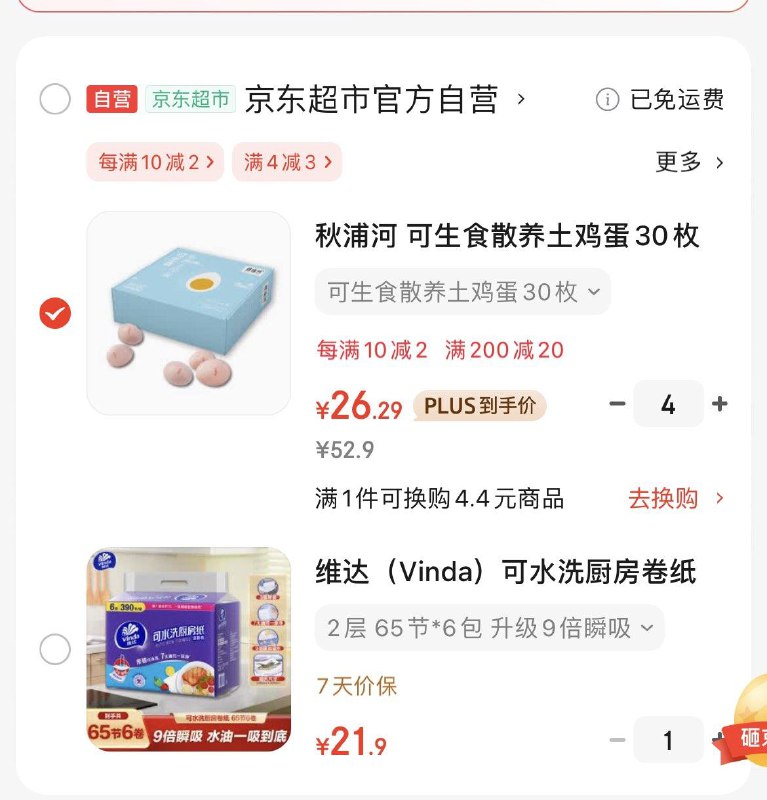Increase egg quantity with the plus button
The image size is (767, 800).
coord(720,404)
